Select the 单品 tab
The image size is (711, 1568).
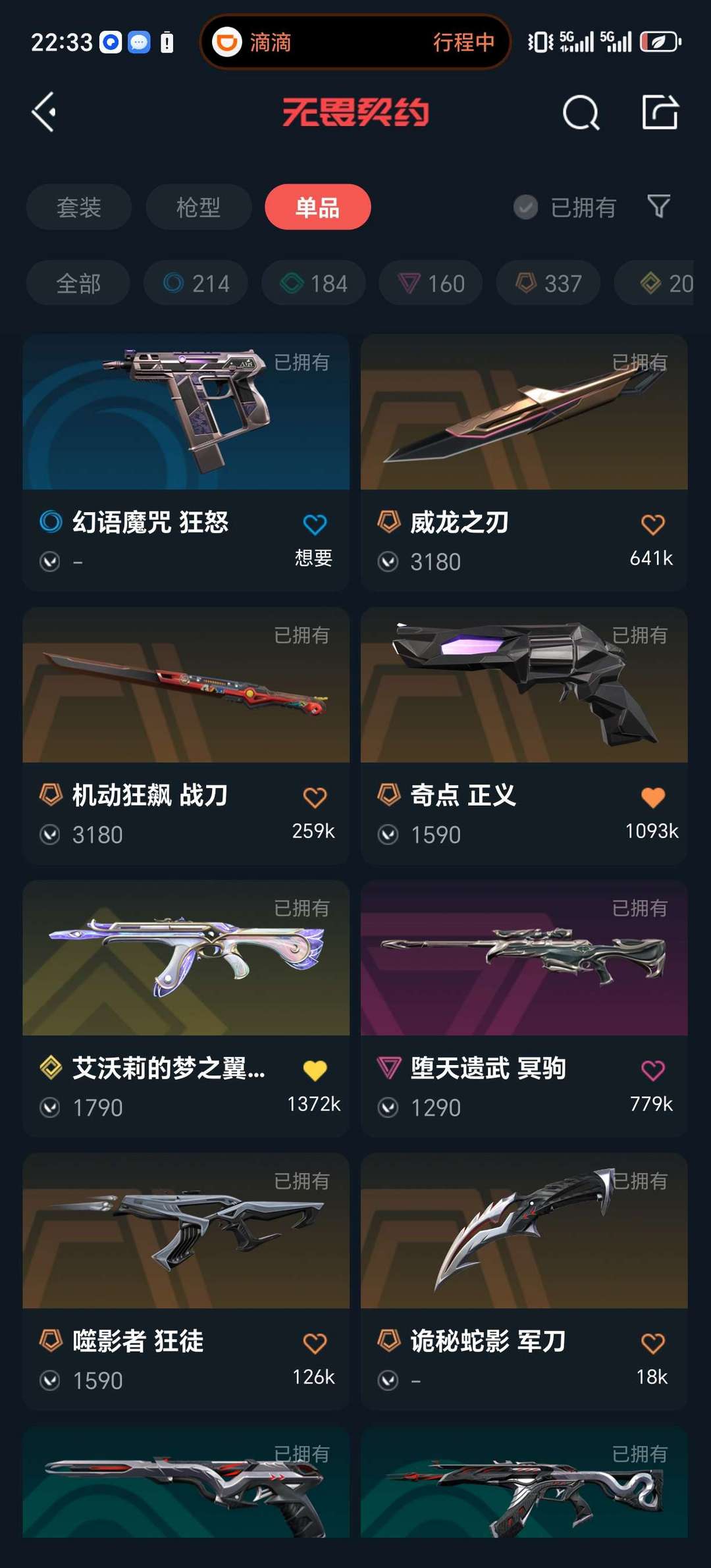[317, 207]
